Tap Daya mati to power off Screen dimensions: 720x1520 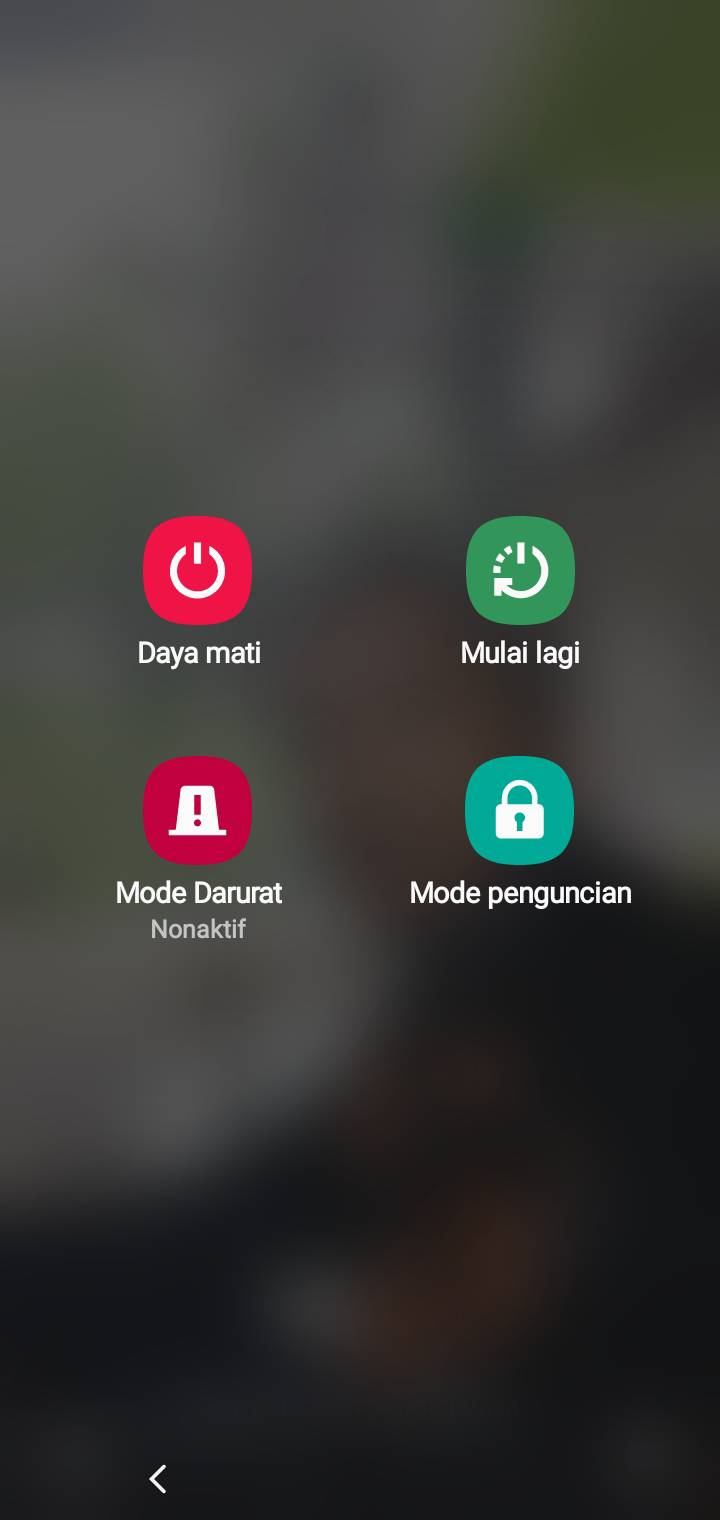point(197,570)
